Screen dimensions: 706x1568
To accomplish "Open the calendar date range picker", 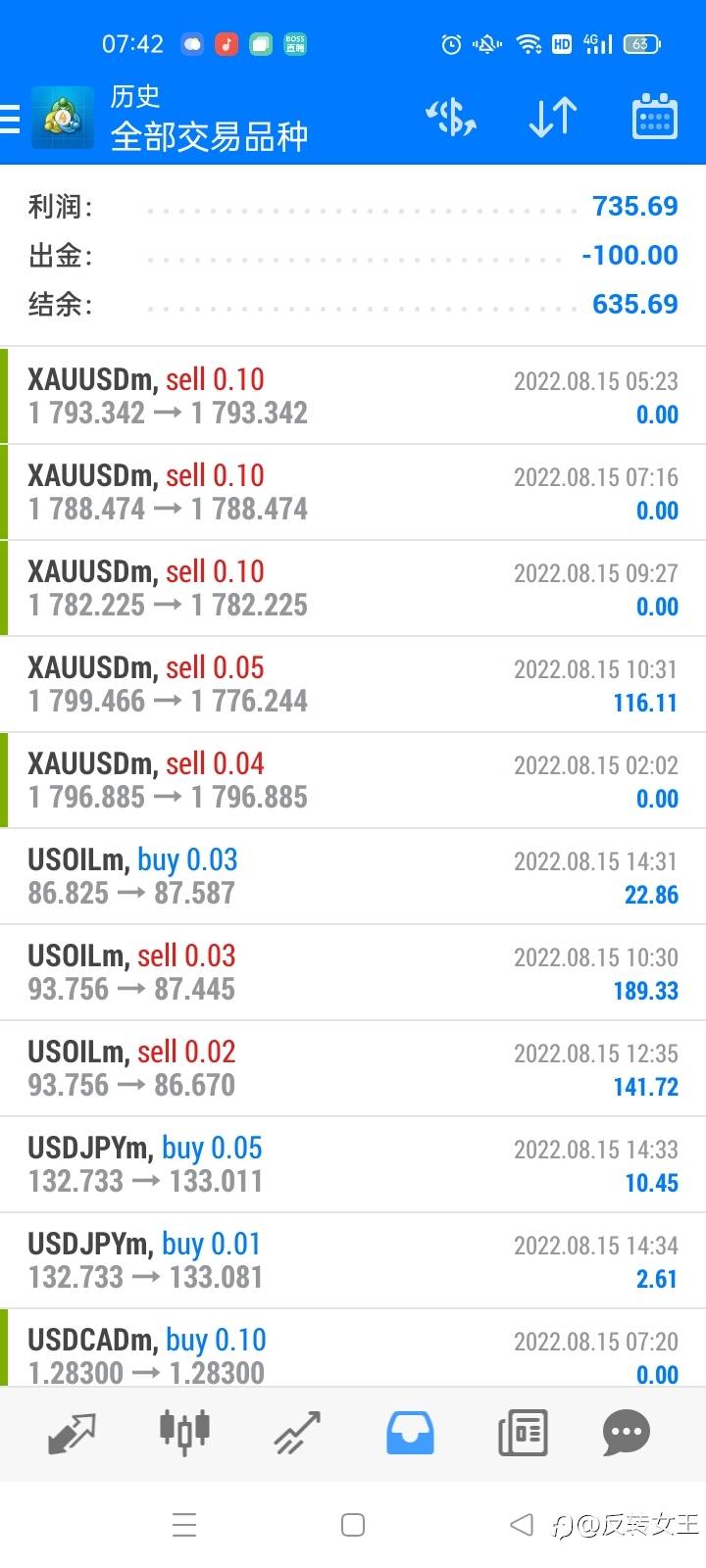I will point(654,119).
